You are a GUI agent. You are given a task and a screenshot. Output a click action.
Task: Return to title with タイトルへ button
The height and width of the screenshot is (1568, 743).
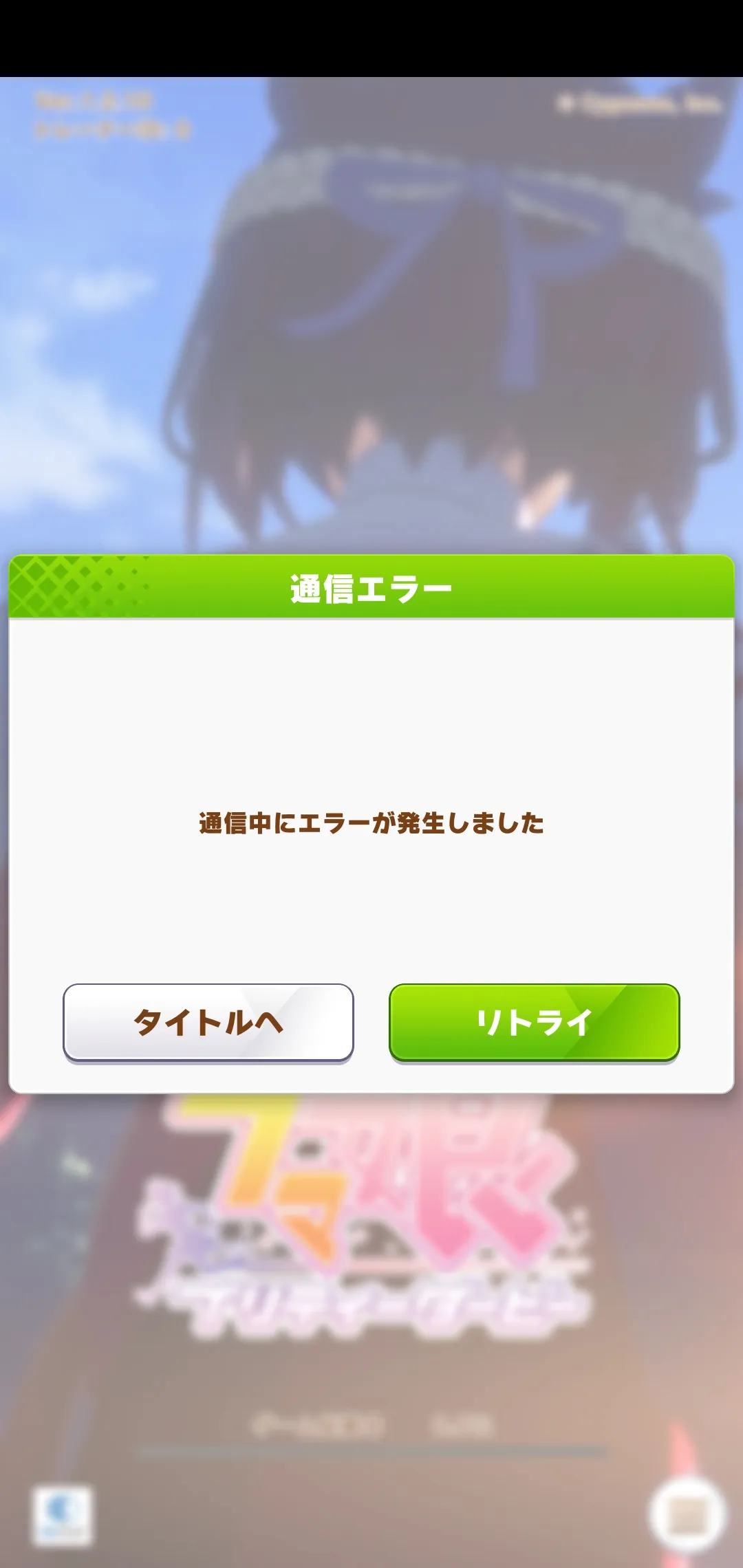[208, 1022]
